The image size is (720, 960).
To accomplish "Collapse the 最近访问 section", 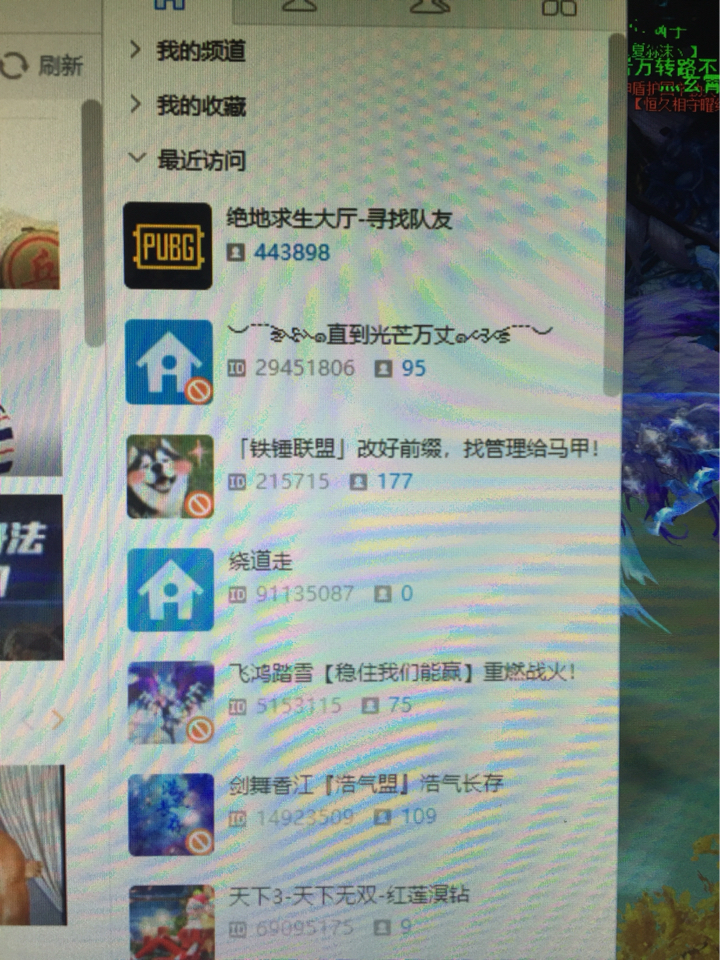I will point(200,160).
